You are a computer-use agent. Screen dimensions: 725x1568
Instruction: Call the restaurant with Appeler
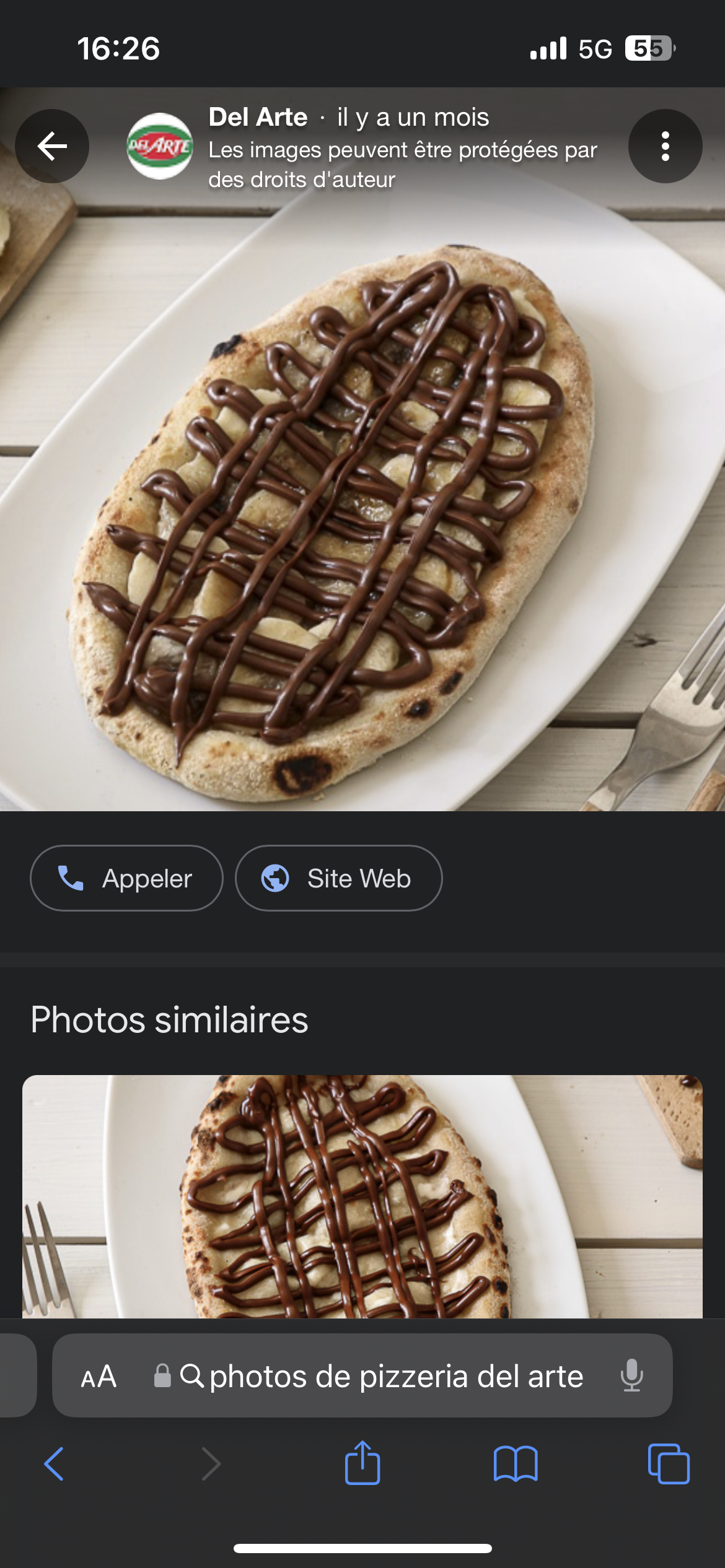tap(126, 878)
